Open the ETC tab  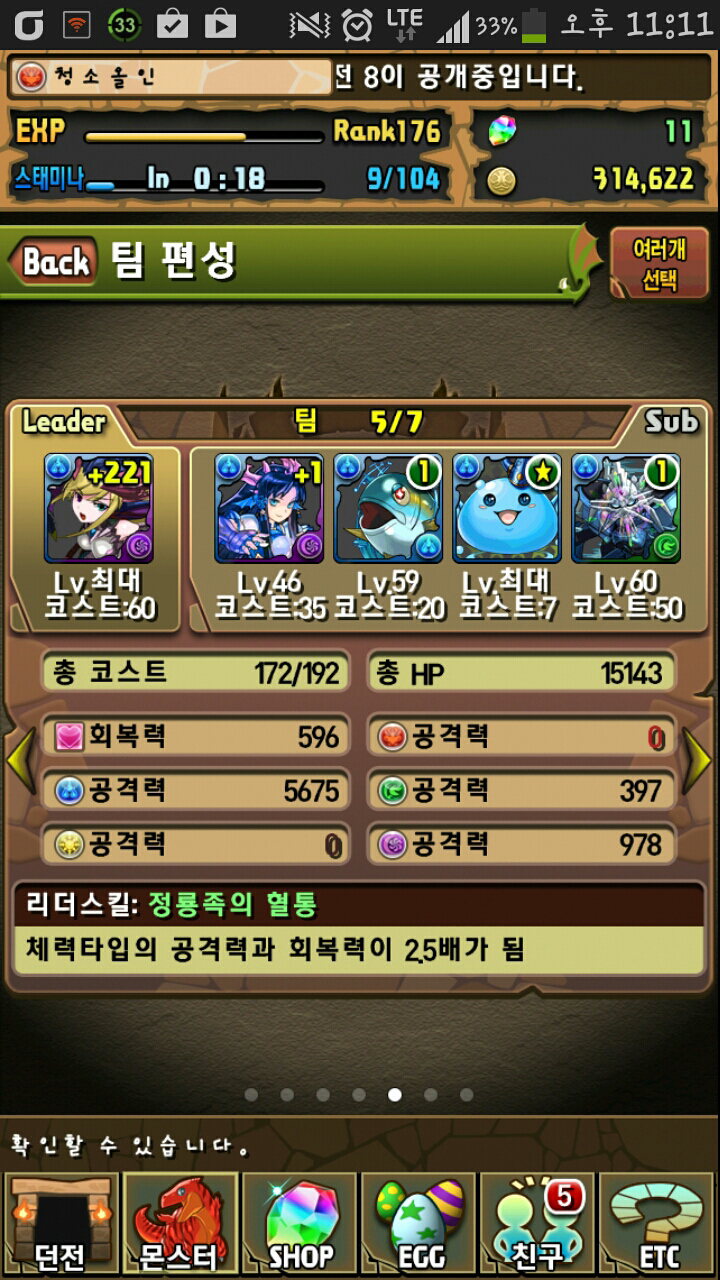(658, 1224)
